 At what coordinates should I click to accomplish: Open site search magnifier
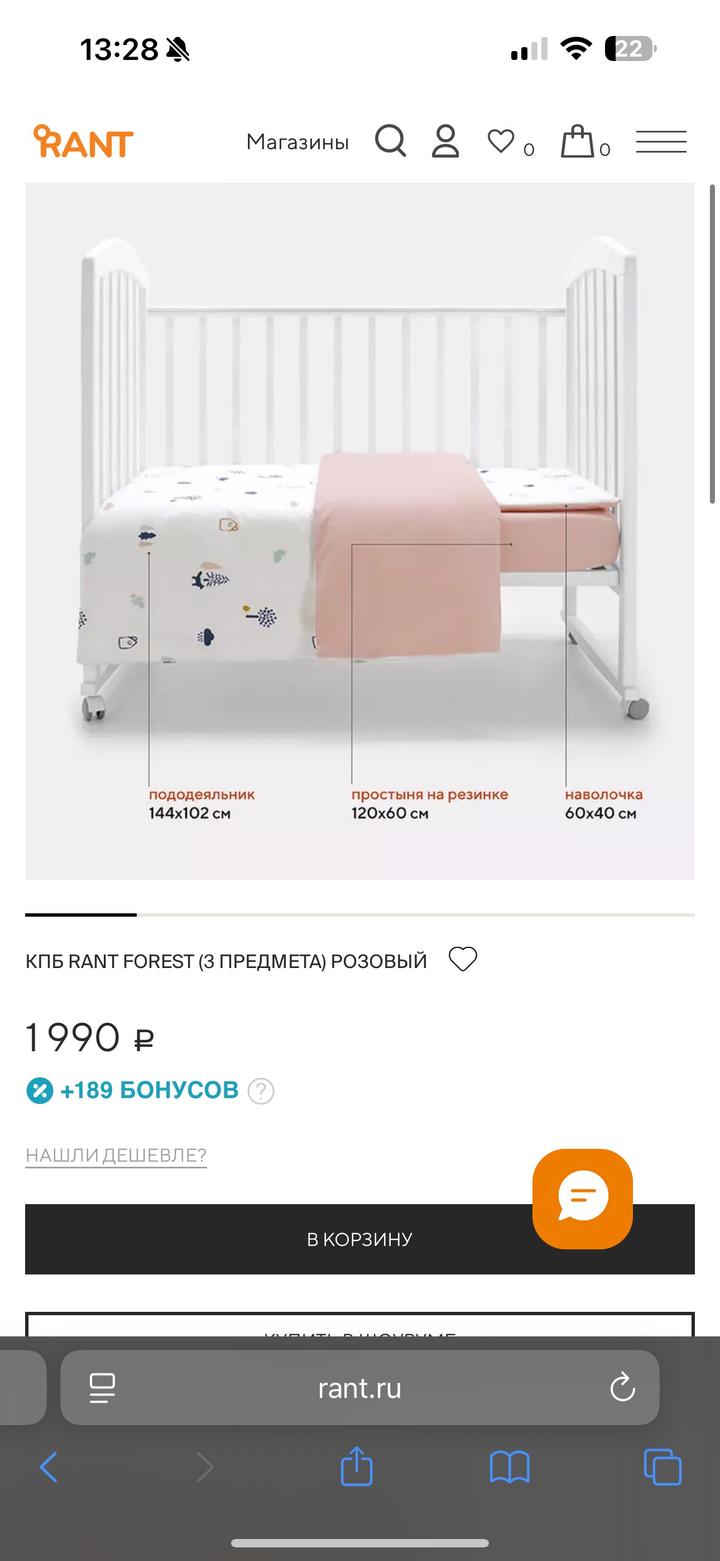(x=390, y=142)
